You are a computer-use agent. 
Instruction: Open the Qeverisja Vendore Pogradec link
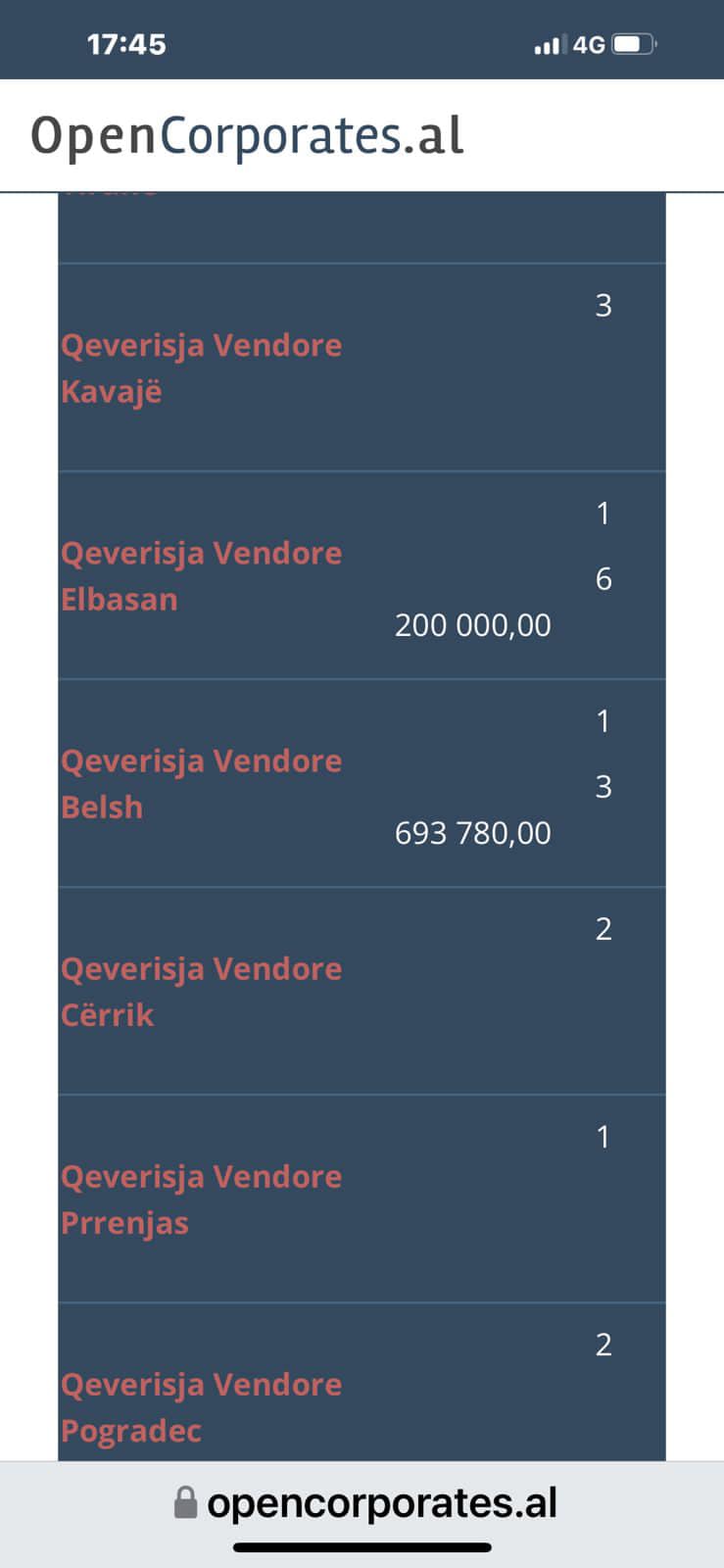point(201,1407)
